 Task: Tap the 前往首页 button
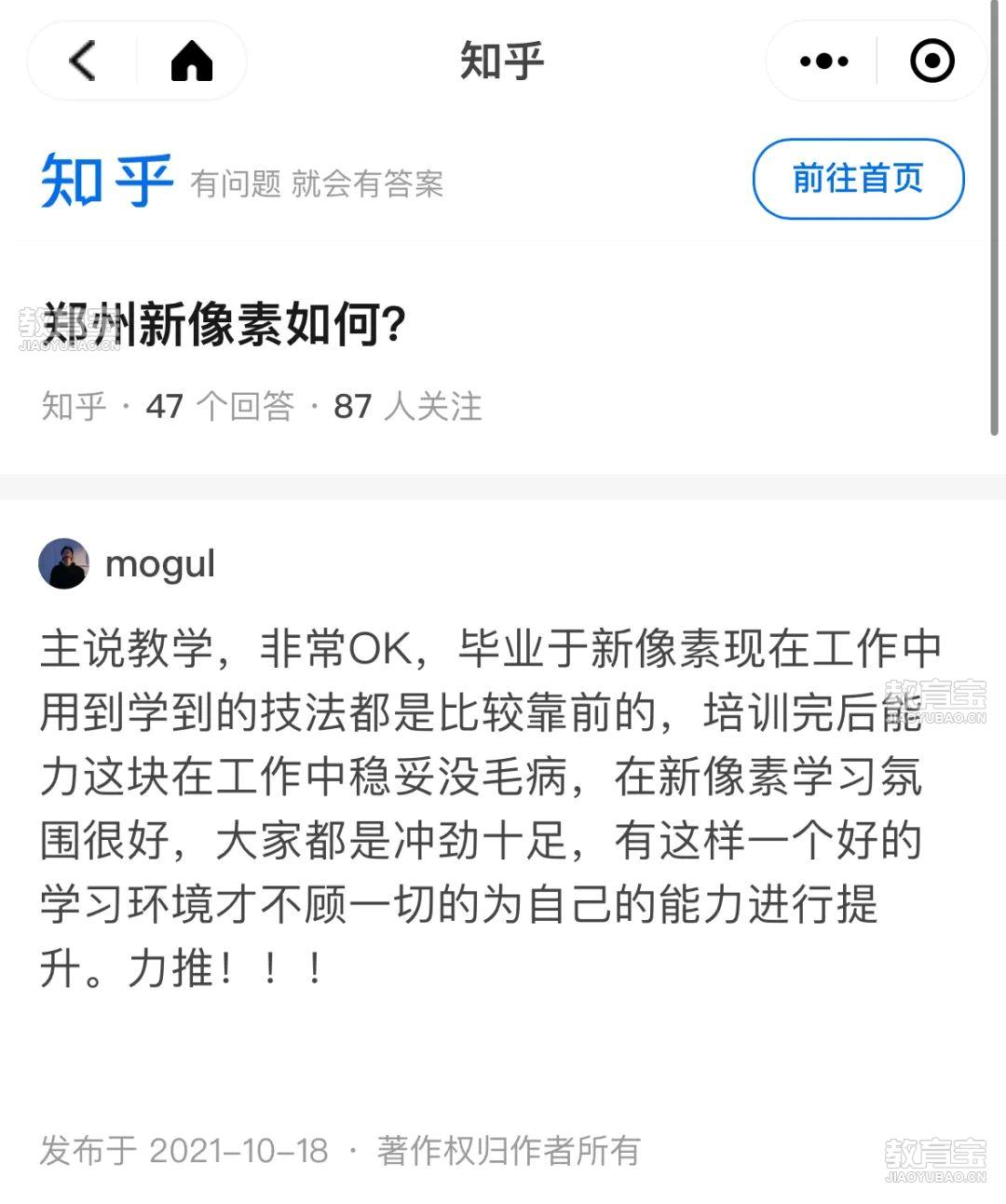[x=857, y=179]
